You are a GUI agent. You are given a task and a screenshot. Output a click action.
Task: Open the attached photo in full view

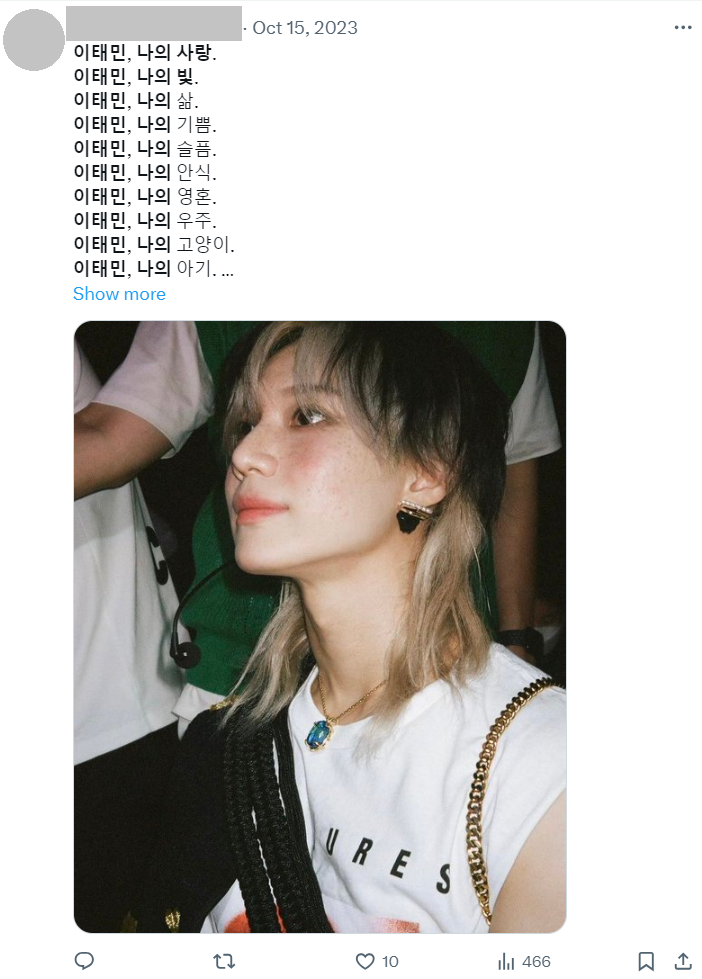[320, 626]
